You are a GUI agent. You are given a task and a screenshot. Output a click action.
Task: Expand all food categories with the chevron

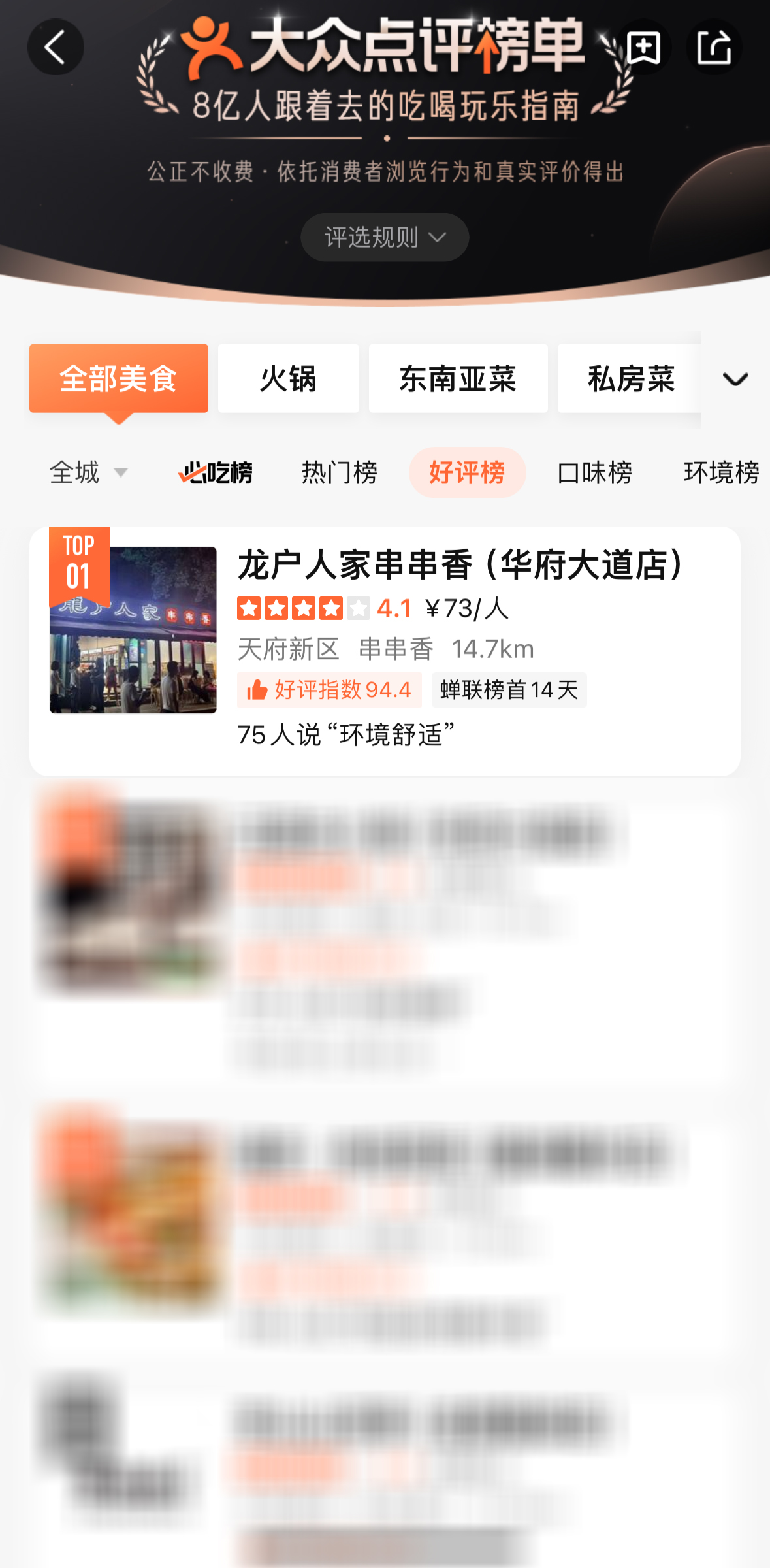coord(735,379)
